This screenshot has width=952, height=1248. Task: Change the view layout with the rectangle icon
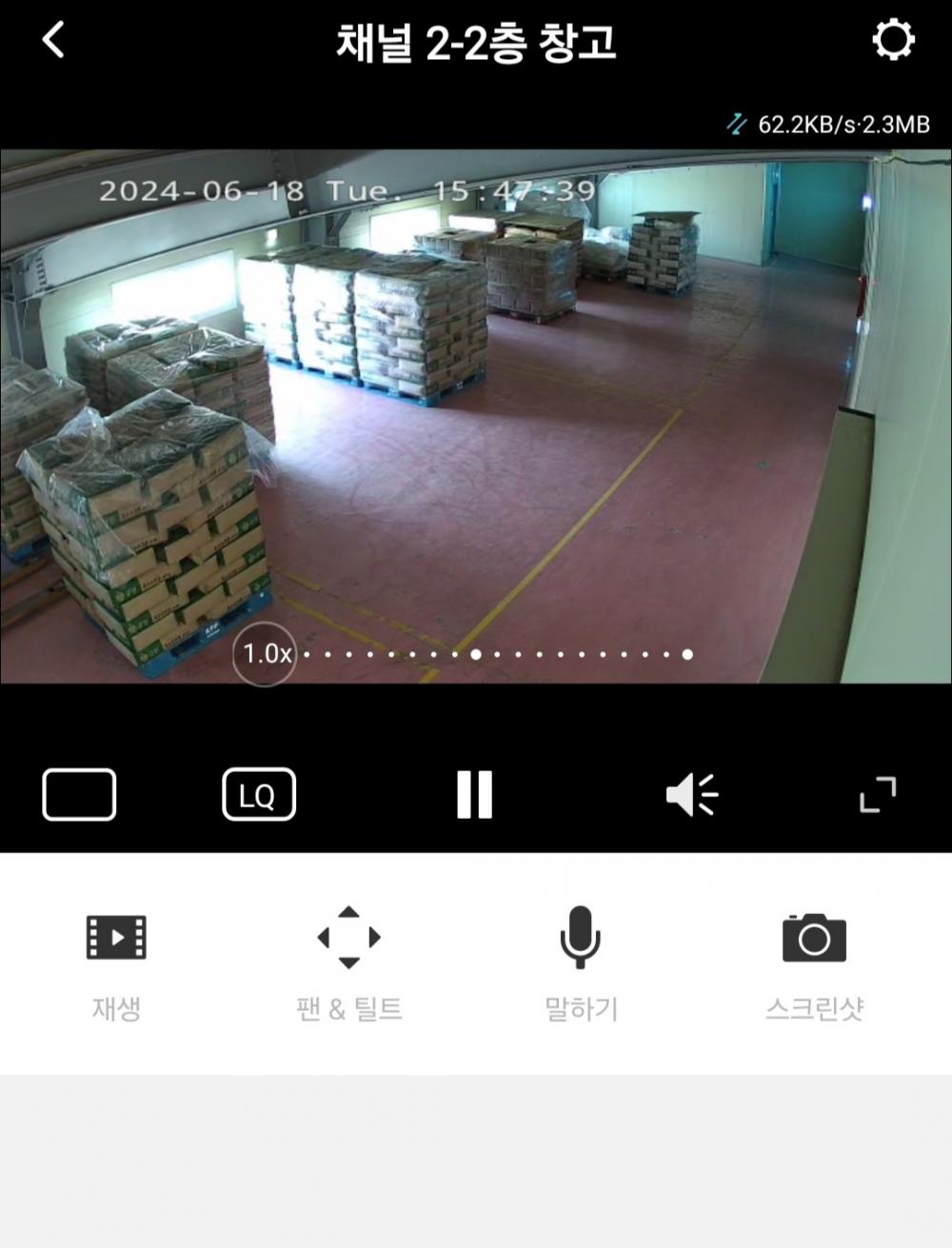click(x=79, y=794)
